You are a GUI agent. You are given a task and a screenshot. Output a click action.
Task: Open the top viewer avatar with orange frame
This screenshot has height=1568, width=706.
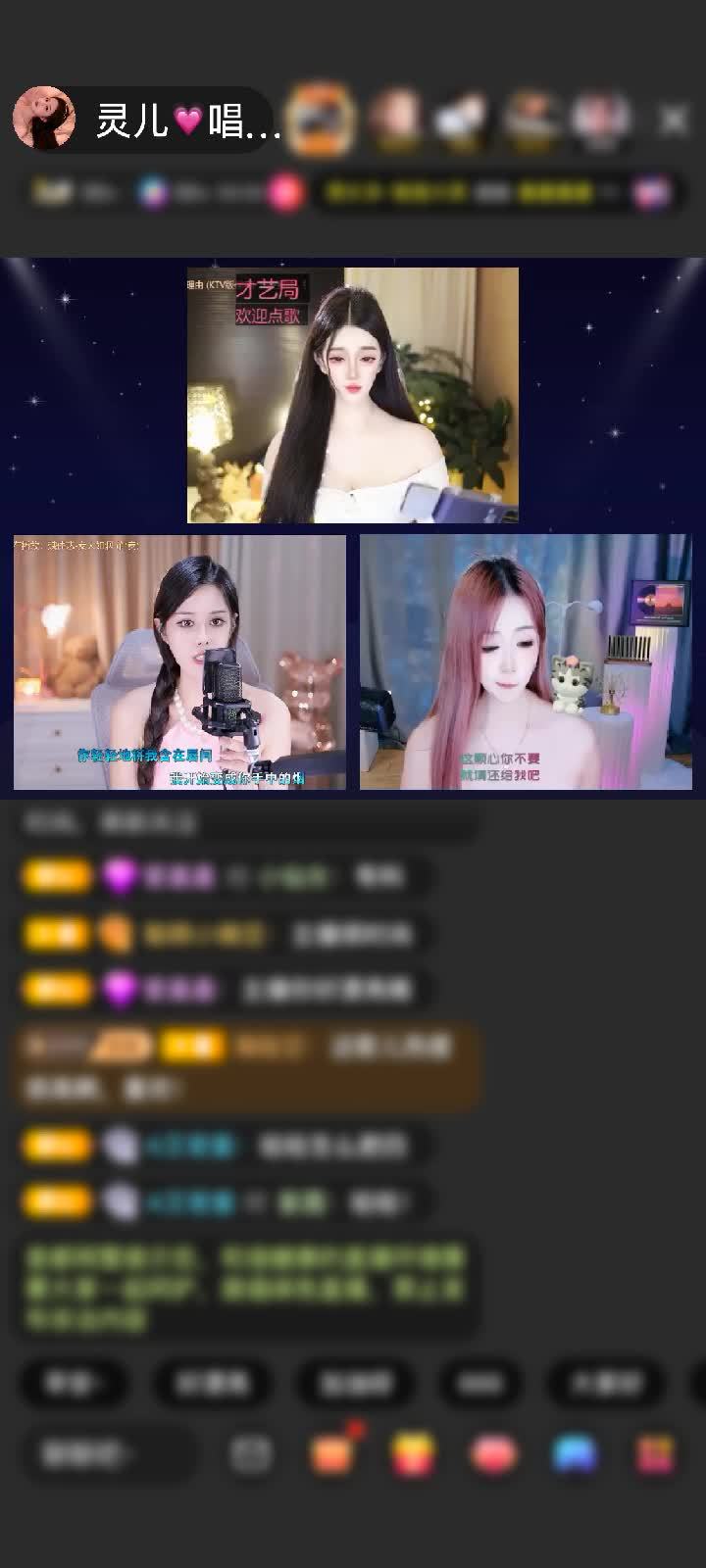coord(321,120)
